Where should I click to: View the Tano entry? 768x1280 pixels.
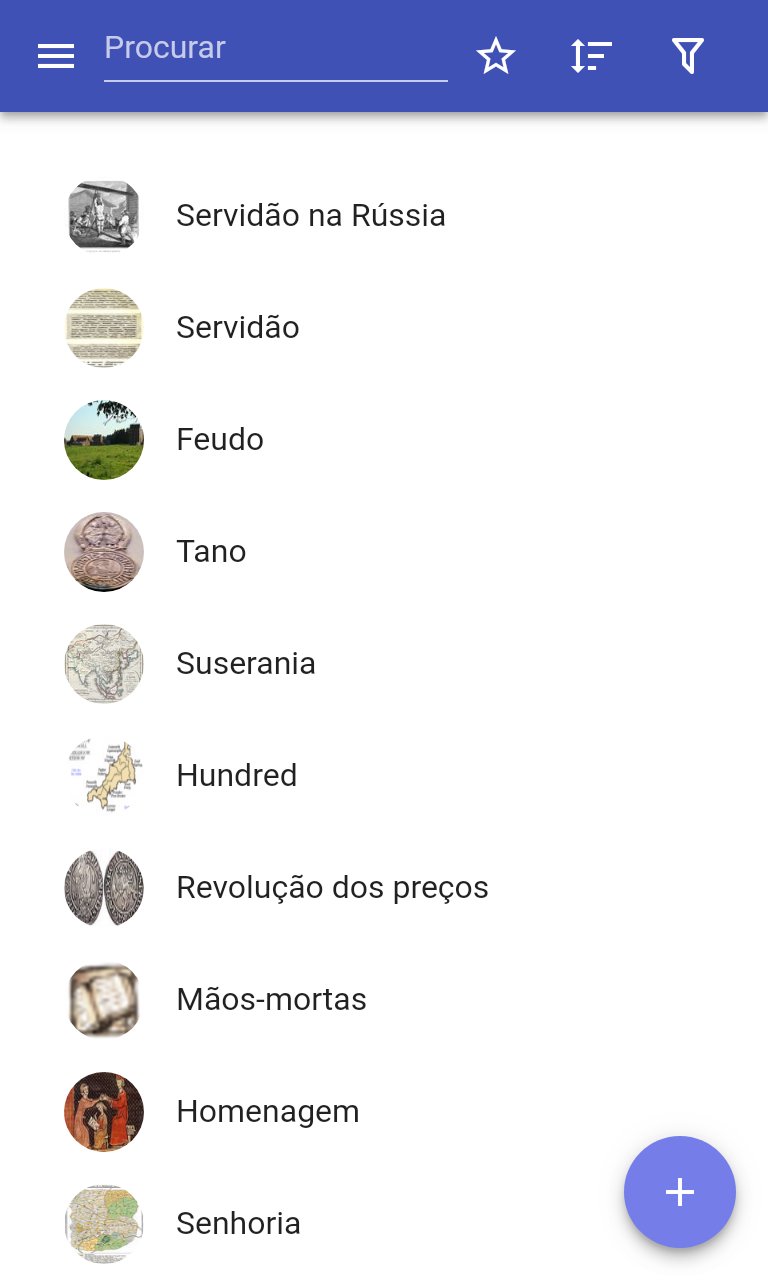(x=211, y=552)
